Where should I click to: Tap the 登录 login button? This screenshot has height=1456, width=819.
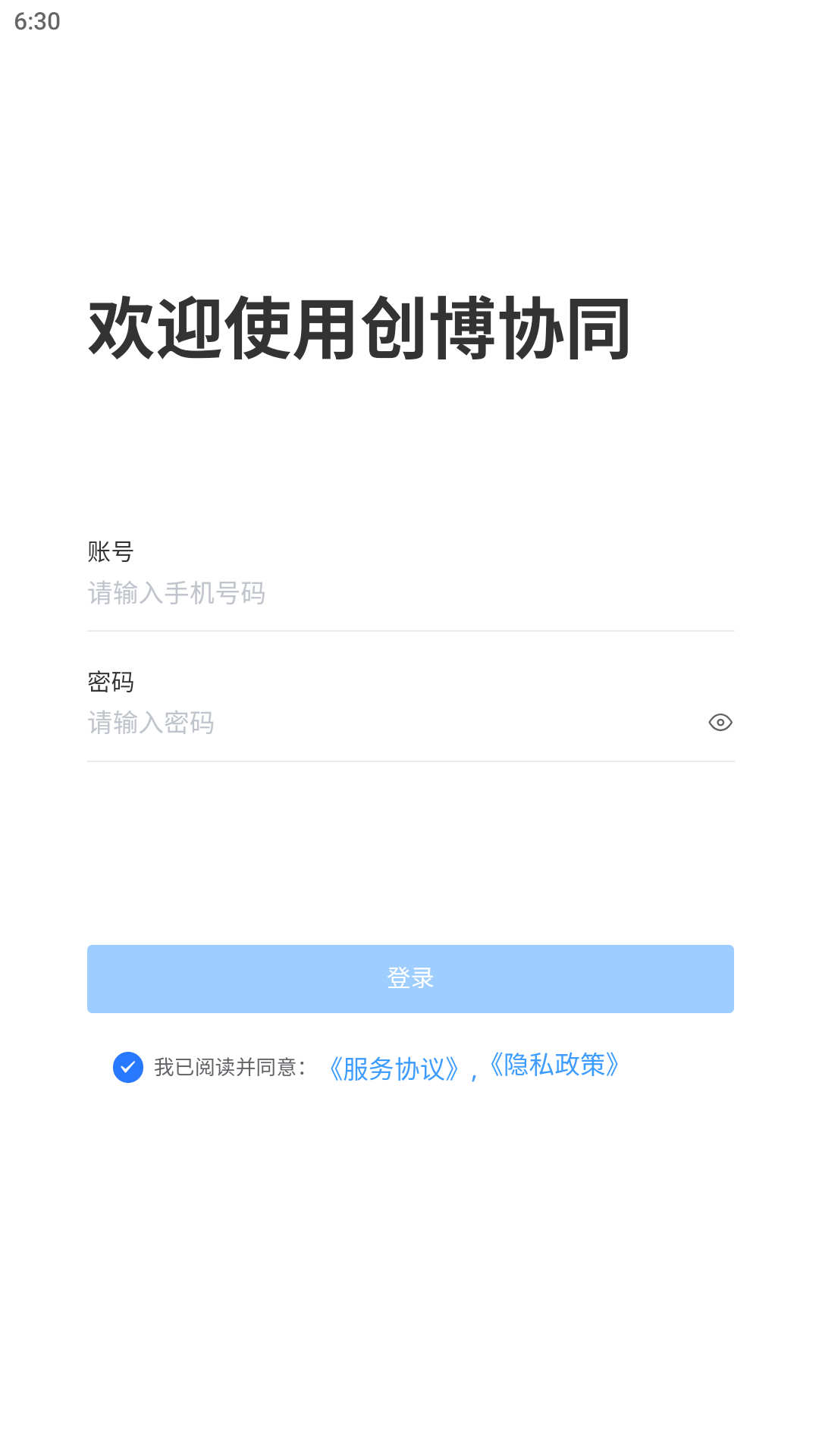click(x=410, y=978)
